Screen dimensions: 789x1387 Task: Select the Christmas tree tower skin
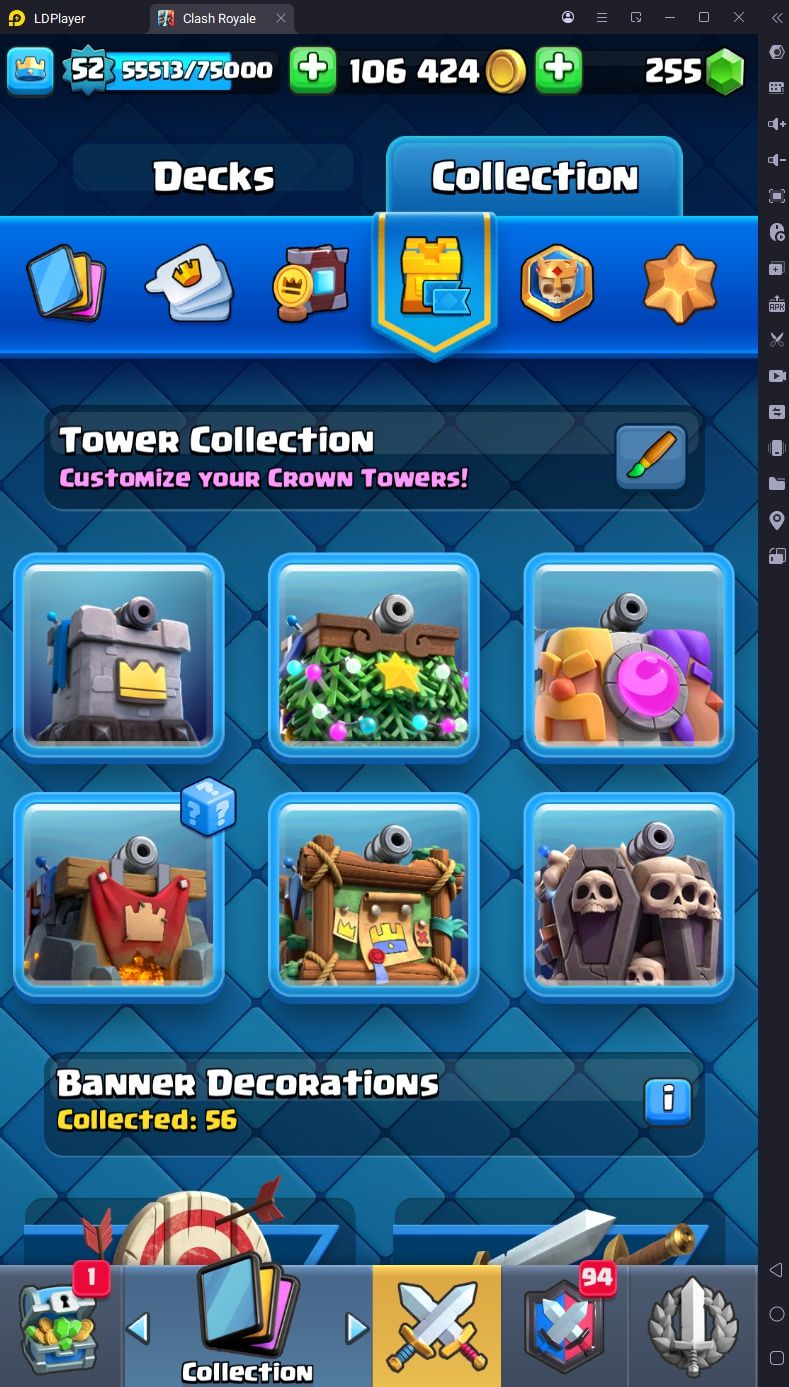pyautogui.click(x=373, y=656)
